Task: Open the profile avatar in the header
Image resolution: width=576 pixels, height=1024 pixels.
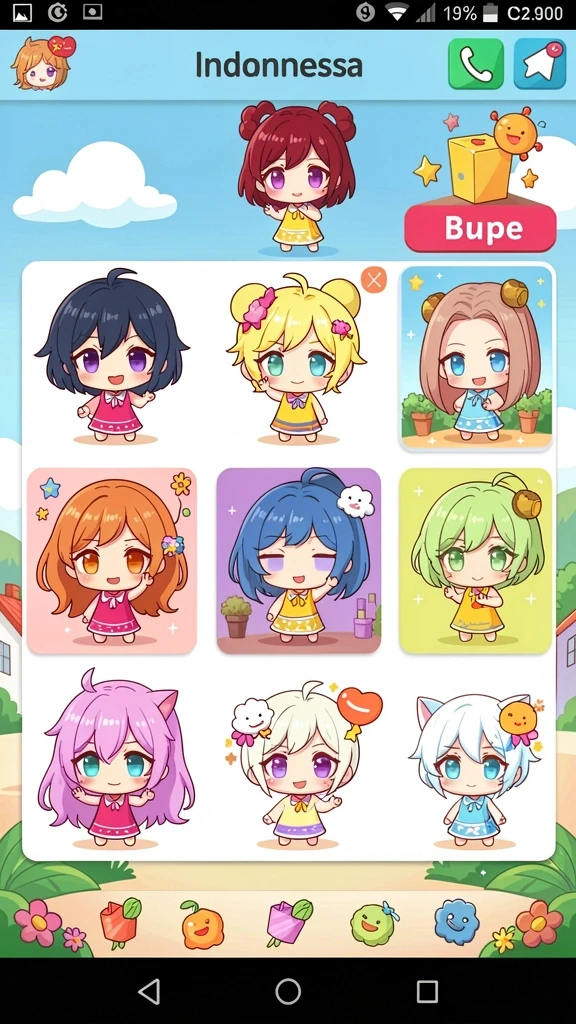Action: click(42, 63)
